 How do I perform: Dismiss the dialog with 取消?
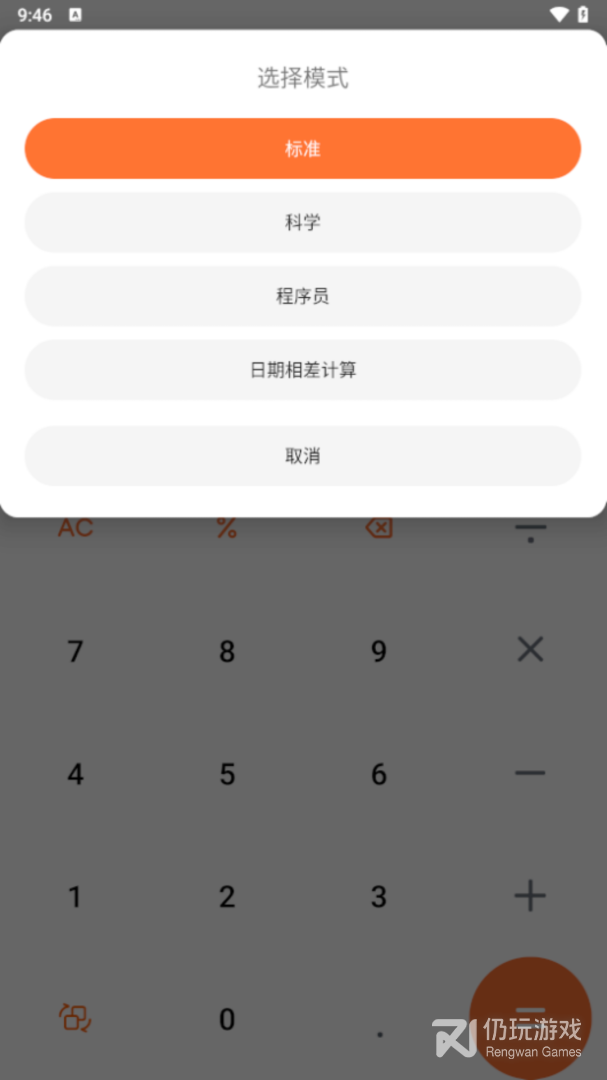tap(302, 456)
